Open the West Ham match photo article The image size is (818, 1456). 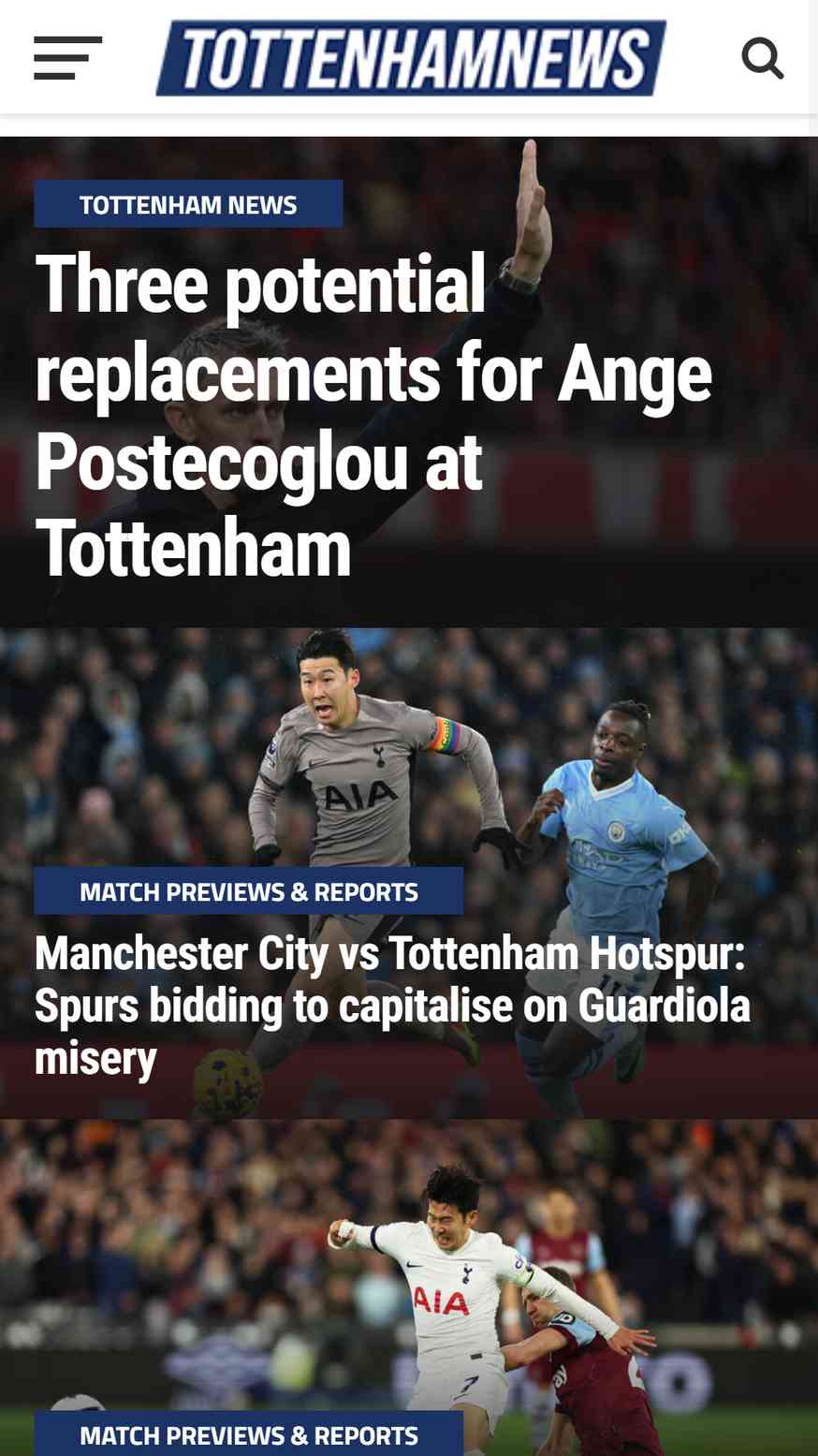click(x=409, y=1287)
